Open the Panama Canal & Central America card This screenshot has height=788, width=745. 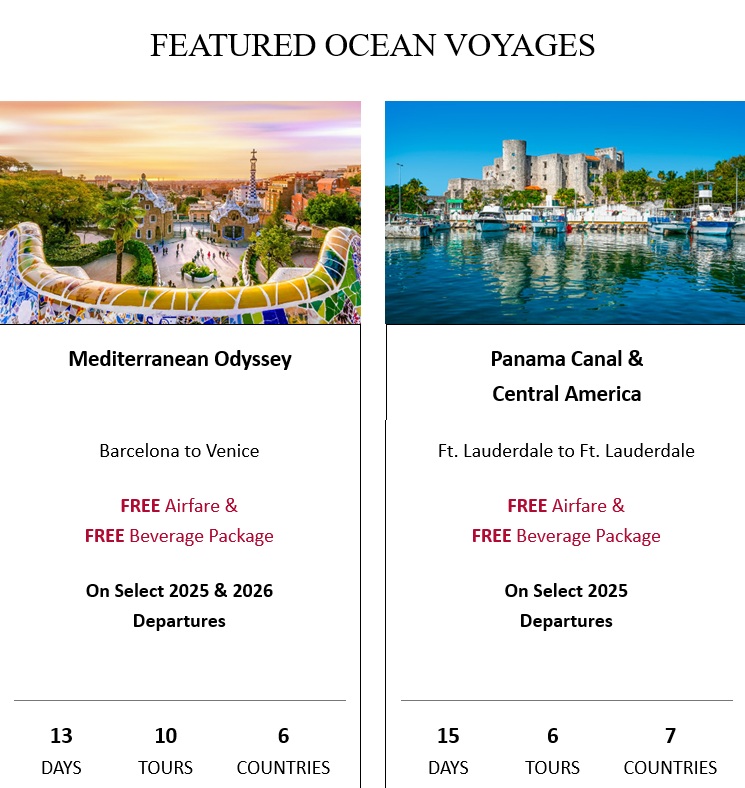[566, 375]
